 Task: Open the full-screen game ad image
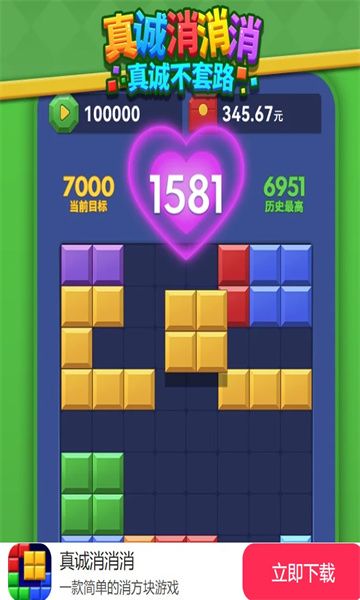pos(180,271)
